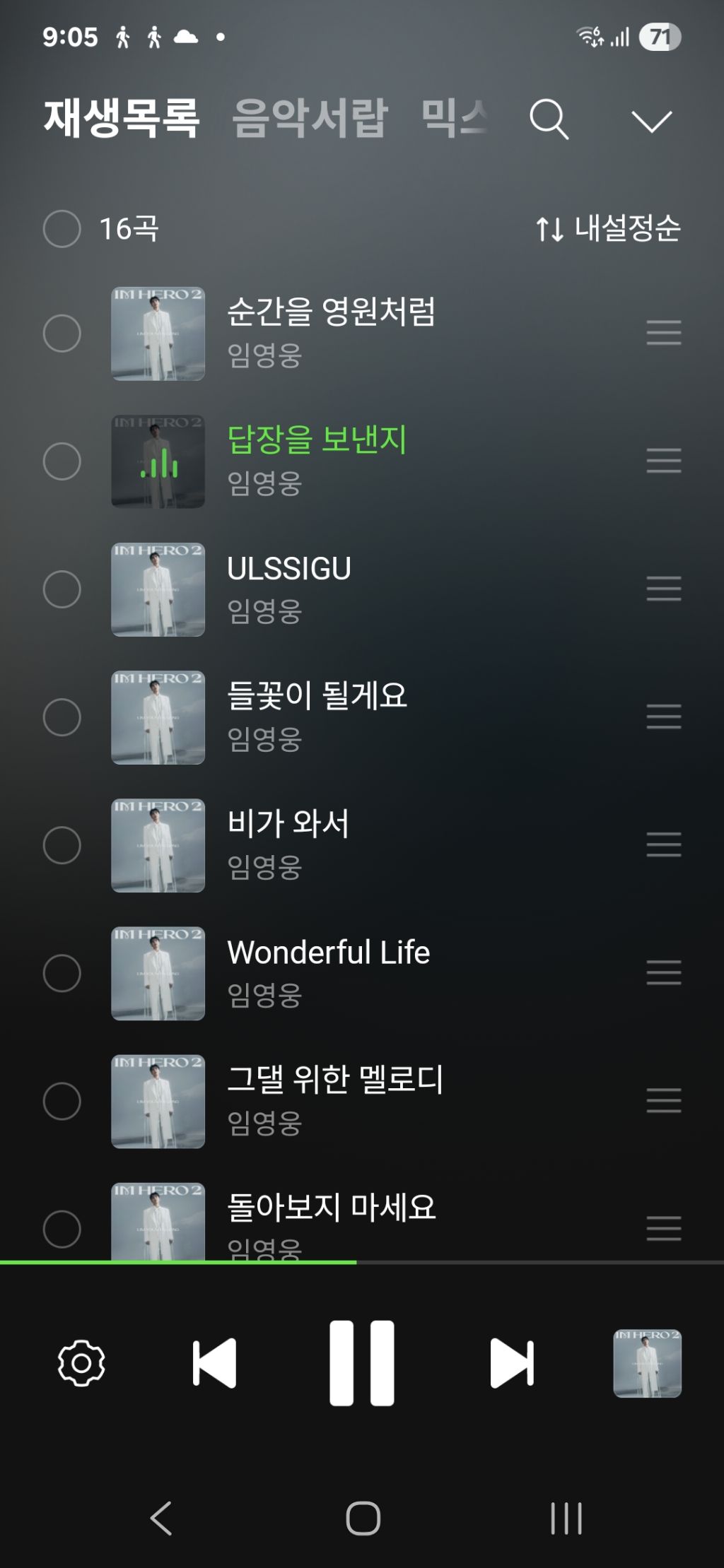Pause the current song

tap(362, 1362)
